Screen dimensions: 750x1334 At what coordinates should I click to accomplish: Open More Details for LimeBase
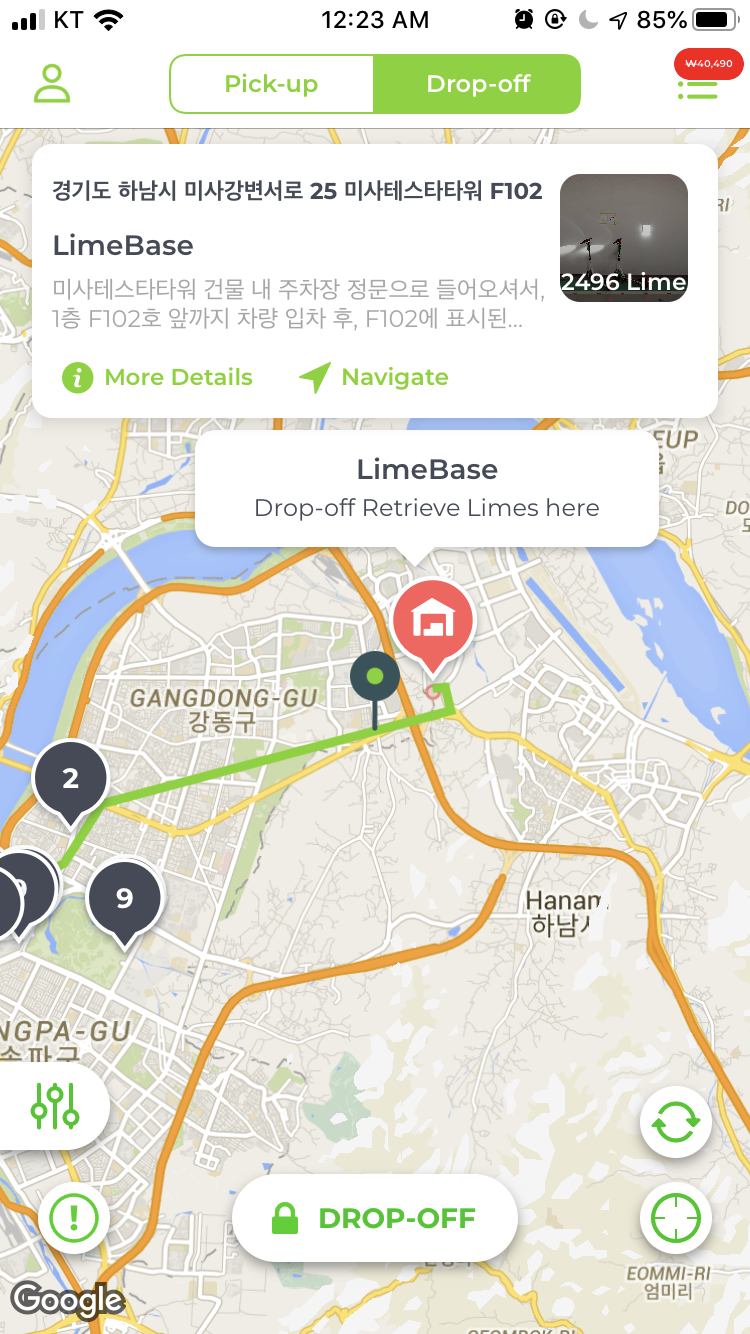tap(158, 378)
